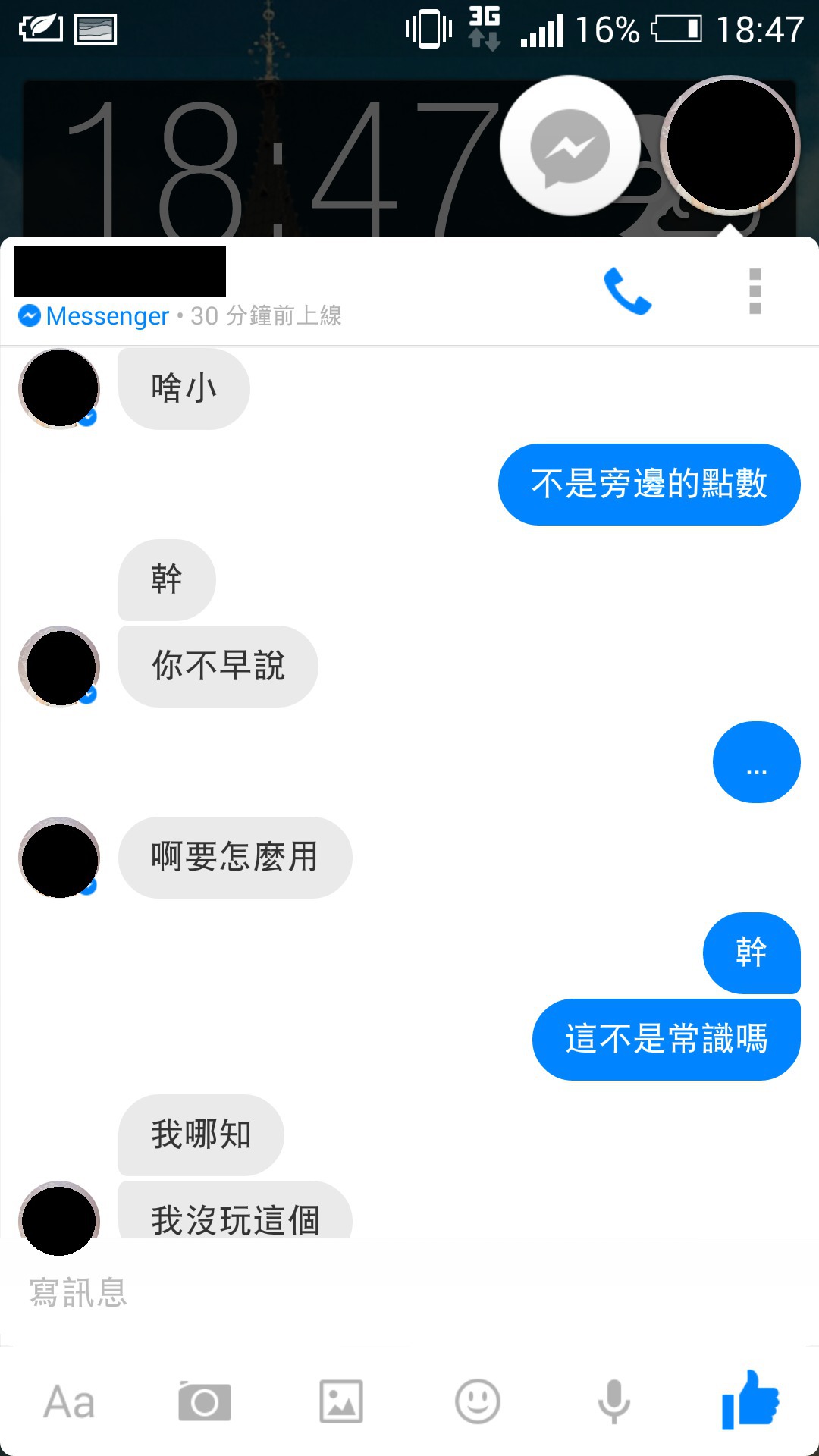Viewport: 819px width, 1456px height.
Task: Open the photo gallery picker
Action: [341, 1402]
